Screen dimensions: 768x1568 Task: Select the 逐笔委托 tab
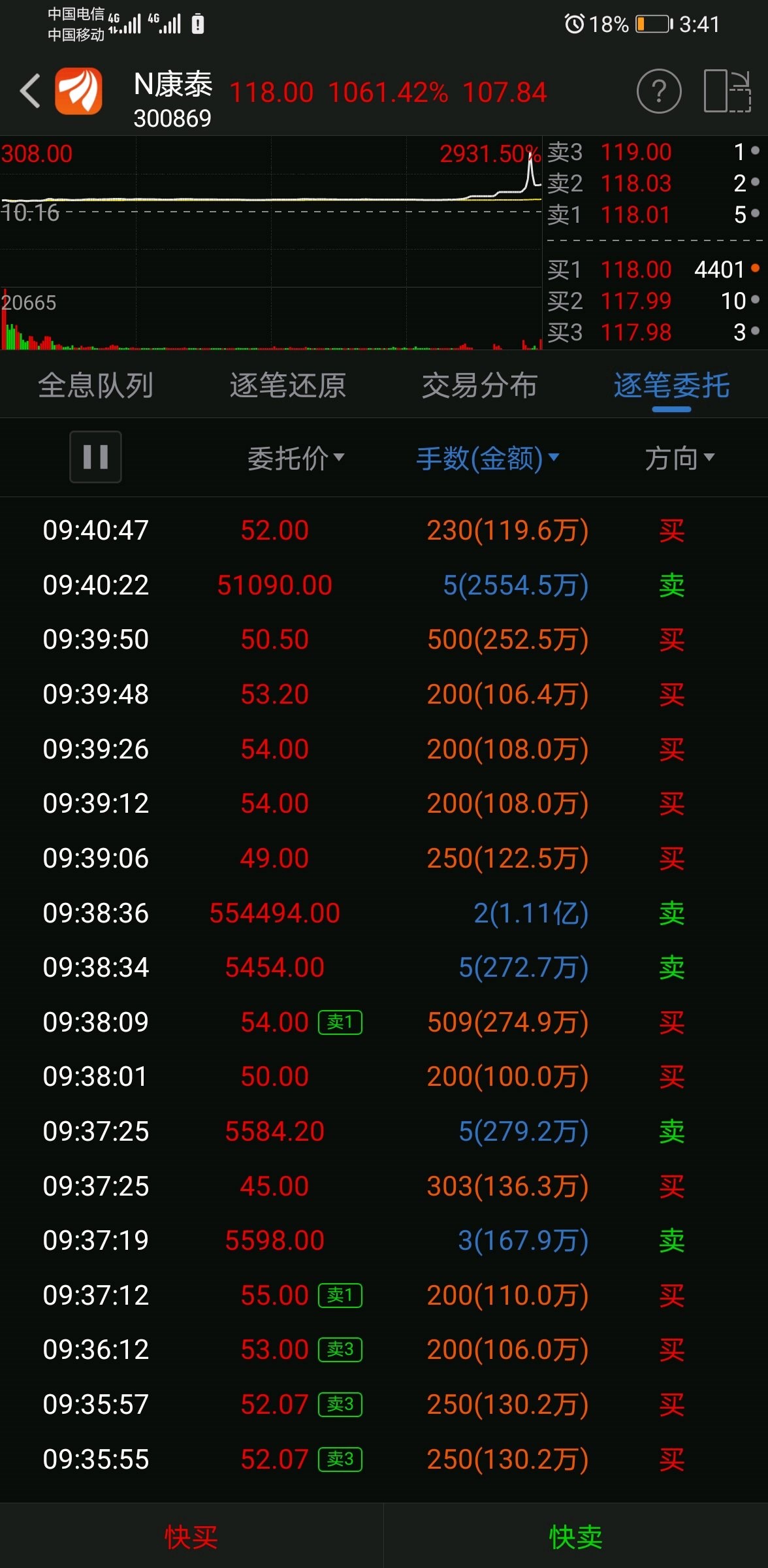point(671,385)
